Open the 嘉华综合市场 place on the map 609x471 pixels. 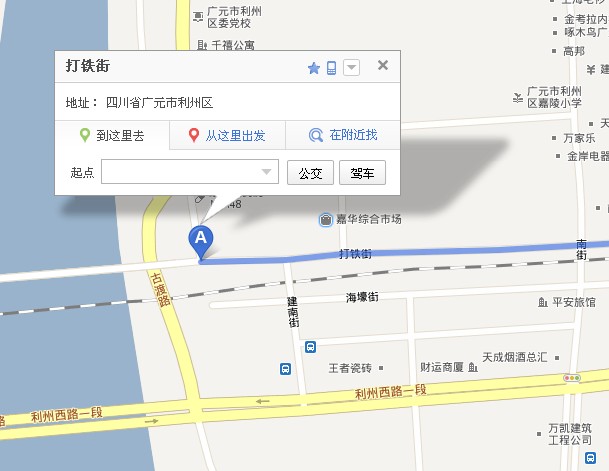point(360,219)
